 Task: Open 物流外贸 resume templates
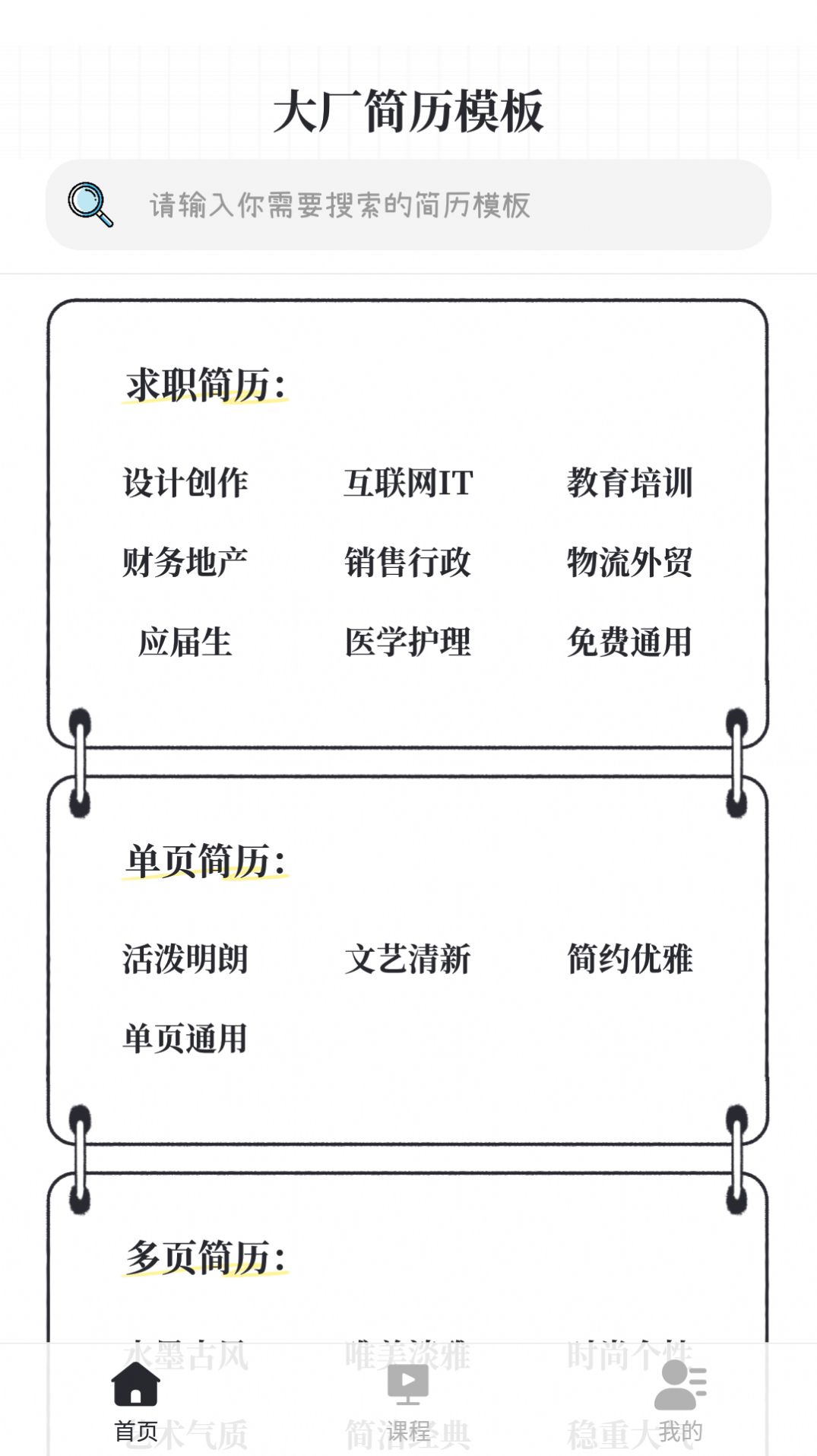[629, 563]
